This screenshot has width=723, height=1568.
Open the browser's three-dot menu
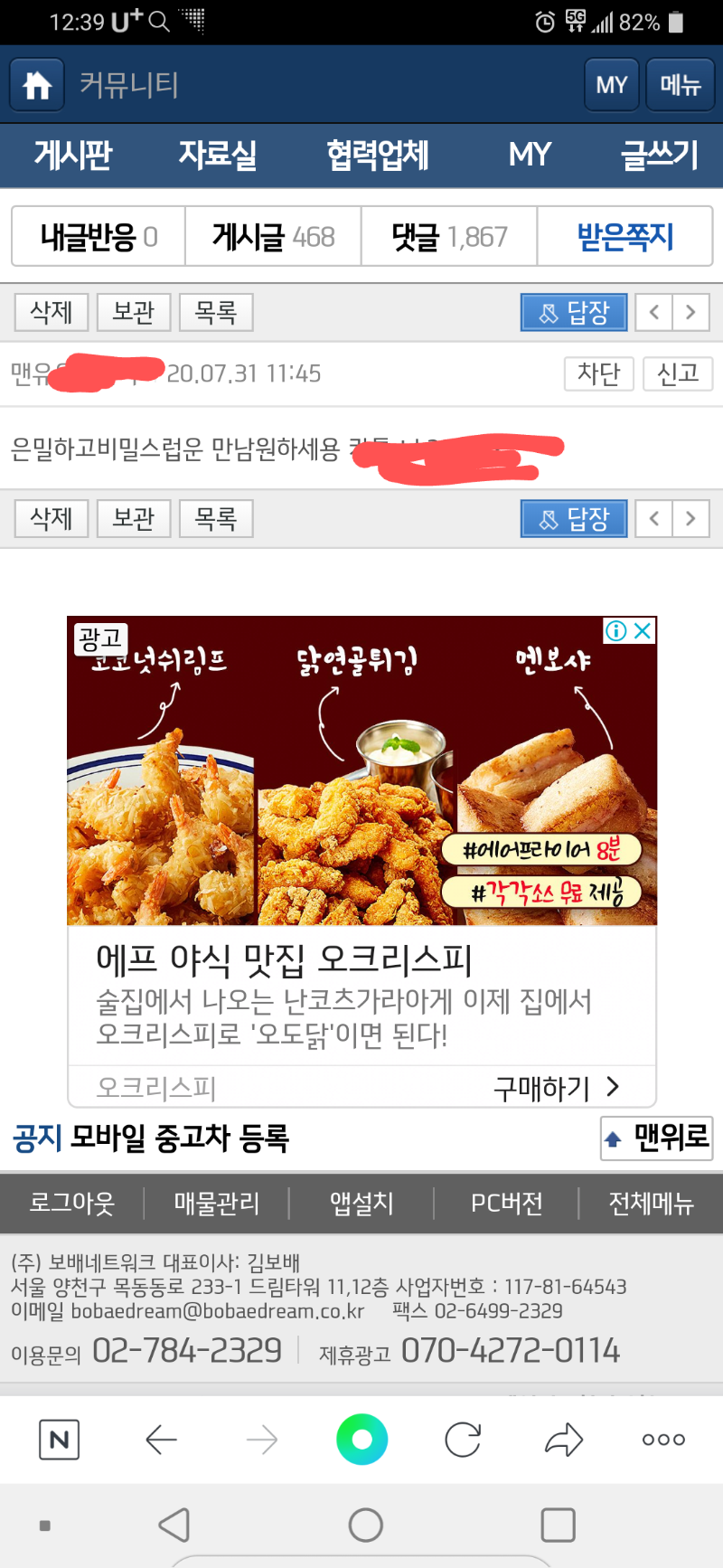(663, 1440)
